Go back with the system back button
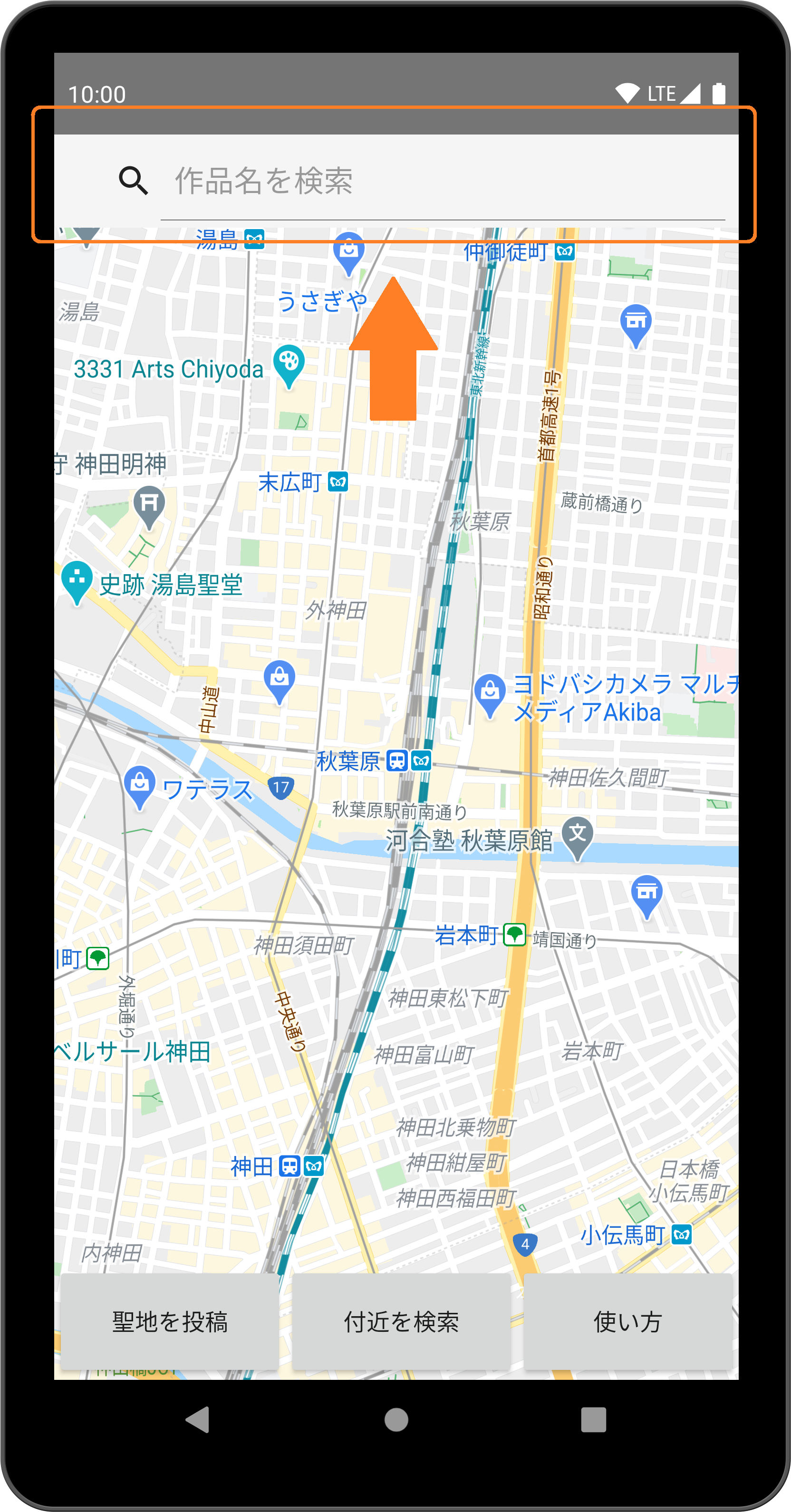Screen dimensions: 791x1512 (197, 1420)
